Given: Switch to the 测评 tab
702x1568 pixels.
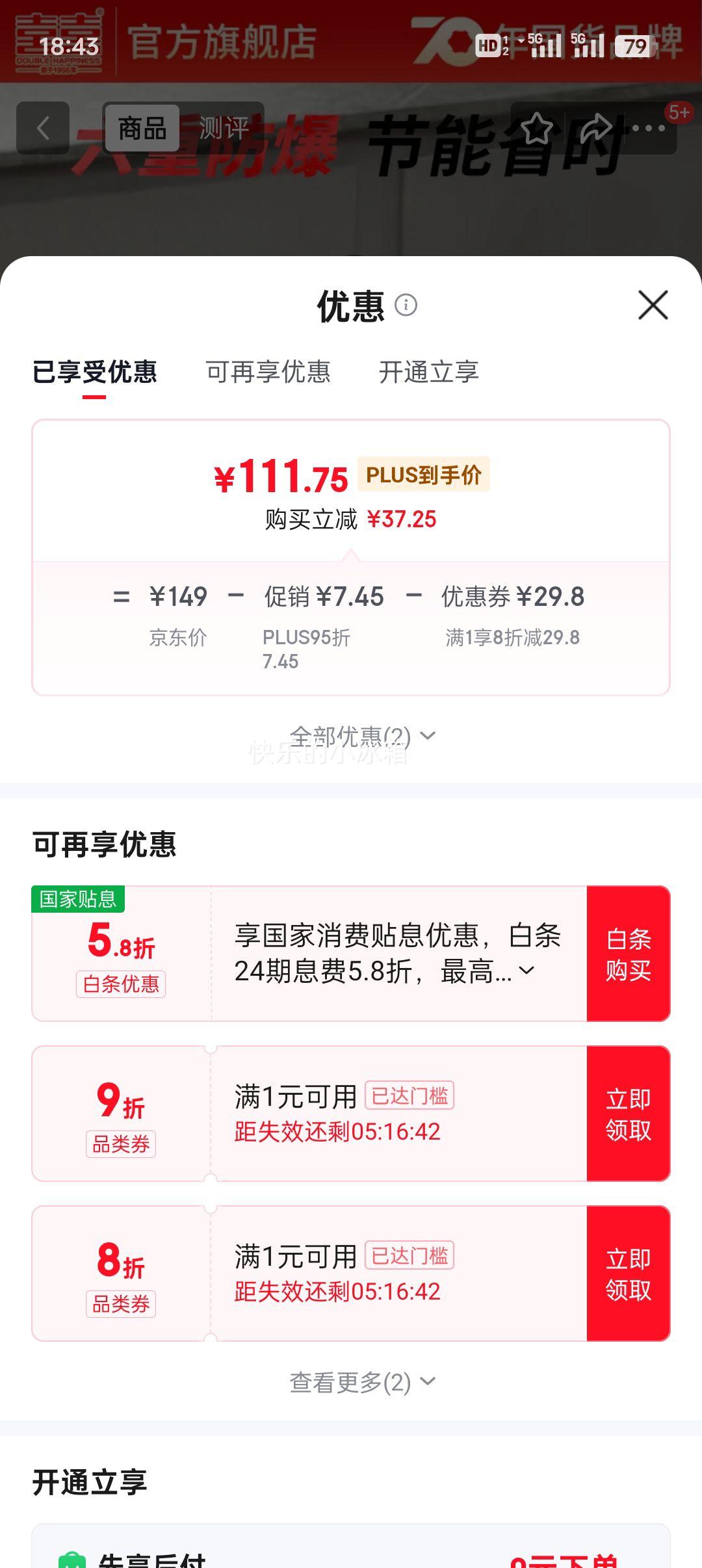Looking at the screenshot, I should (x=226, y=128).
